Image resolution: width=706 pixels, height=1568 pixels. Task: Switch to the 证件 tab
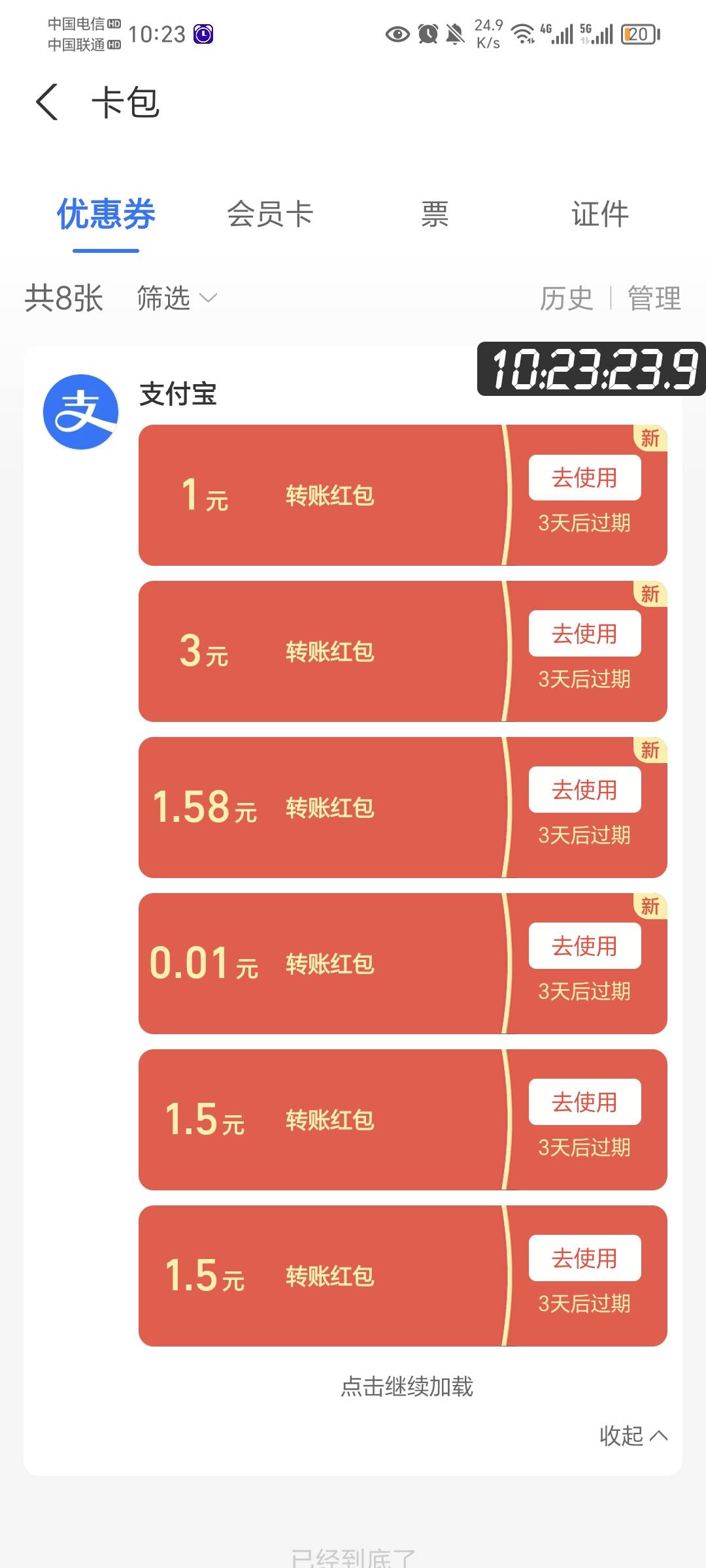click(x=599, y=214)
